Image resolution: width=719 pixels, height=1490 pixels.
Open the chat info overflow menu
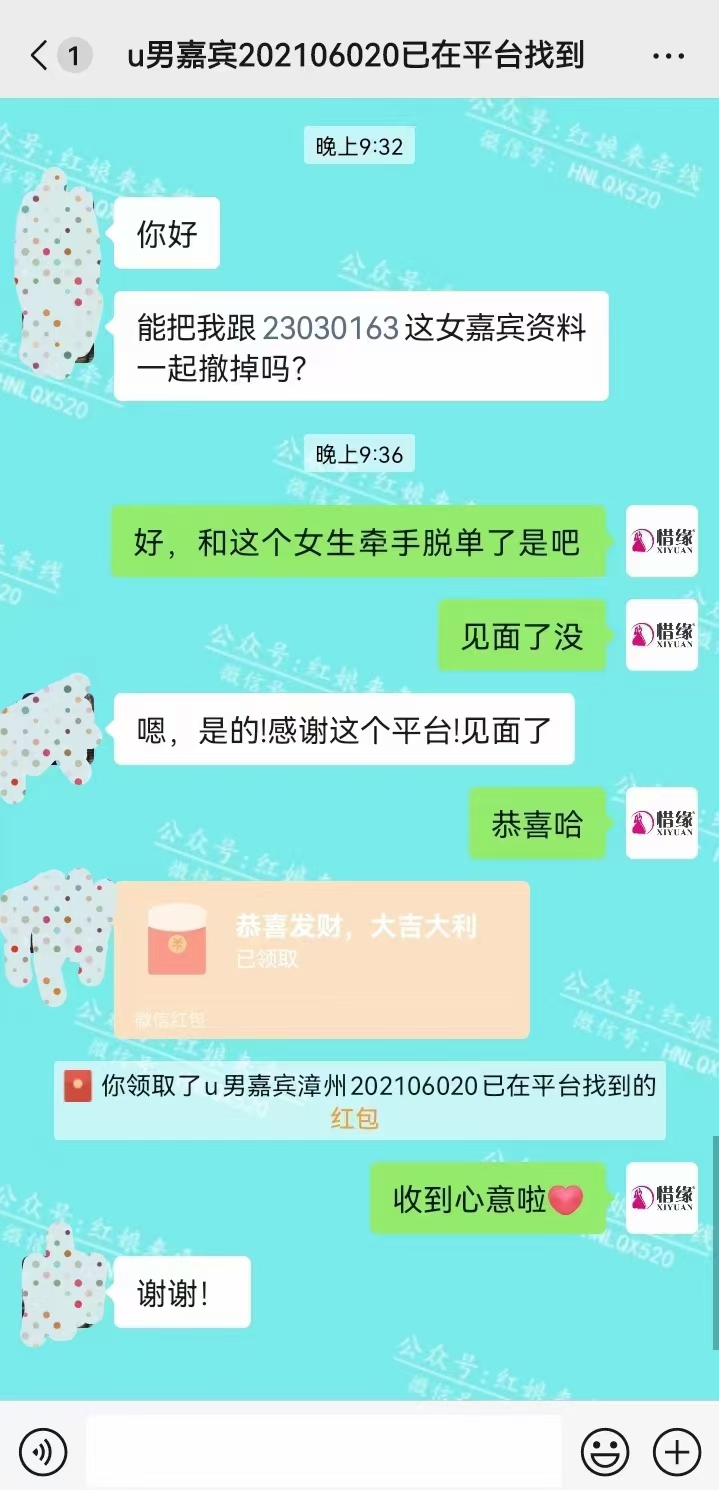(x=668, y=56)
